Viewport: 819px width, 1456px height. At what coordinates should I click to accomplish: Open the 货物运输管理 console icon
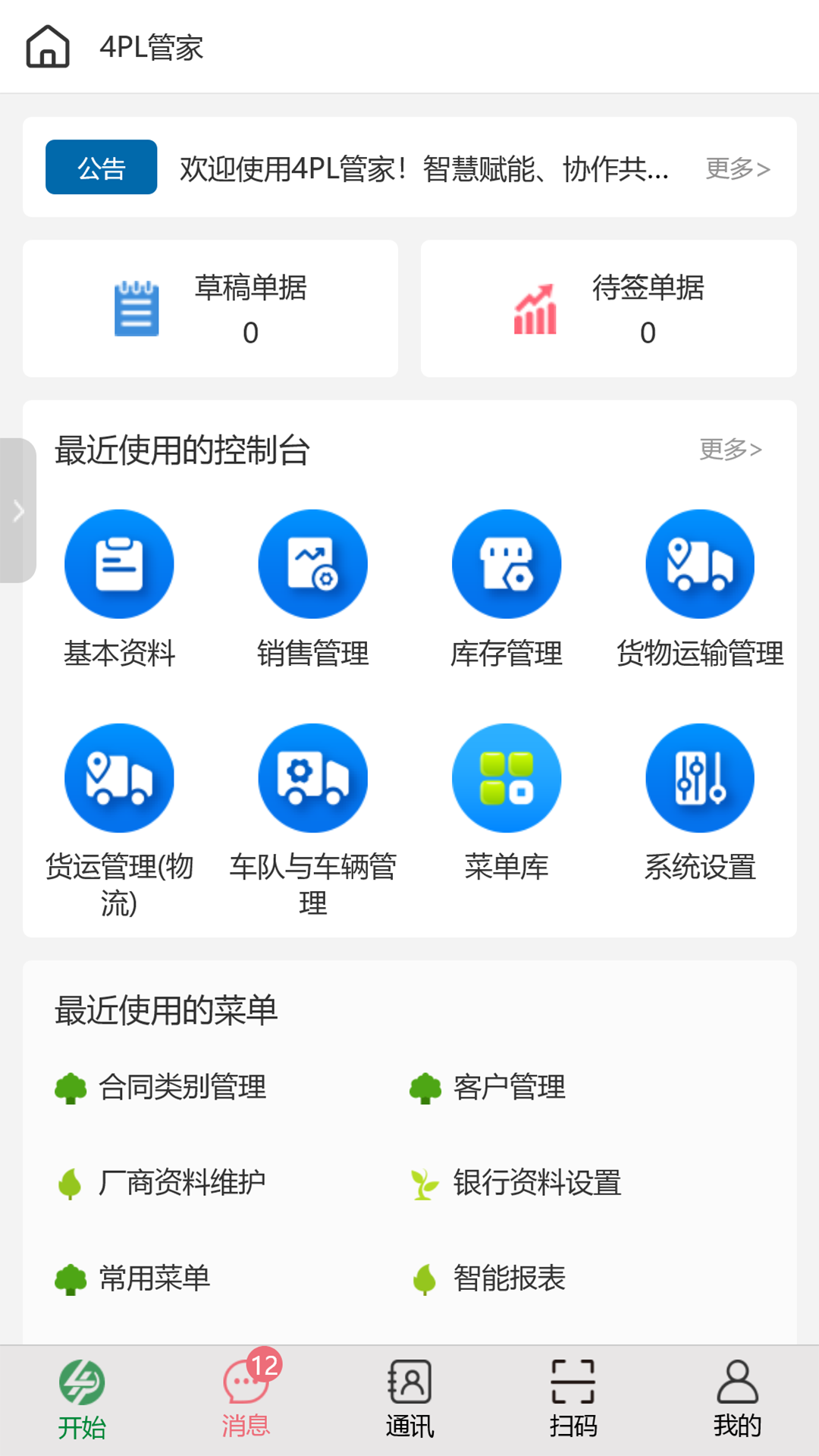699,563
